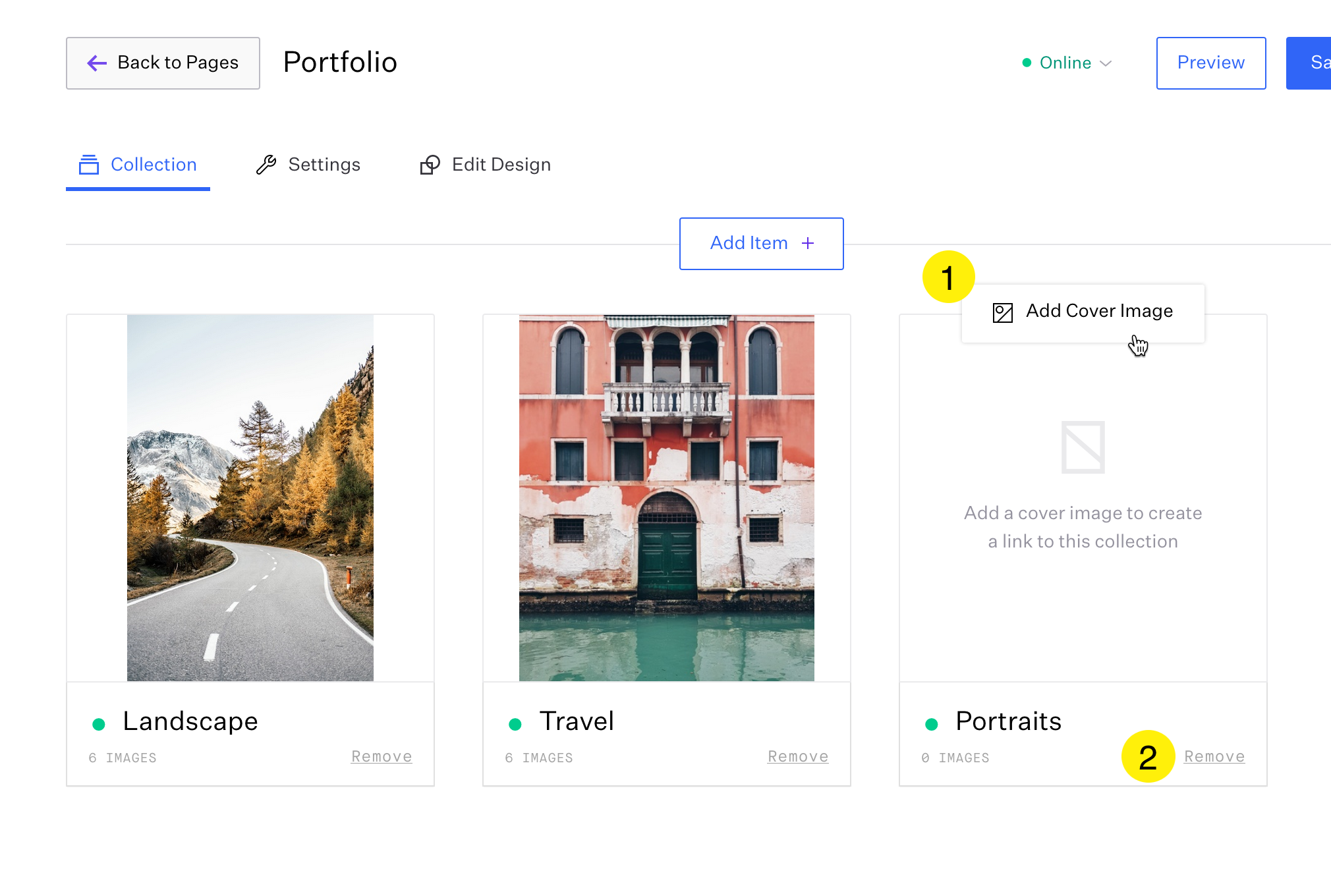Image resolution: width=1331 pixels, height=896 pixels.
Task: Switch to the Settings tab
Action: tap(308, 165)
